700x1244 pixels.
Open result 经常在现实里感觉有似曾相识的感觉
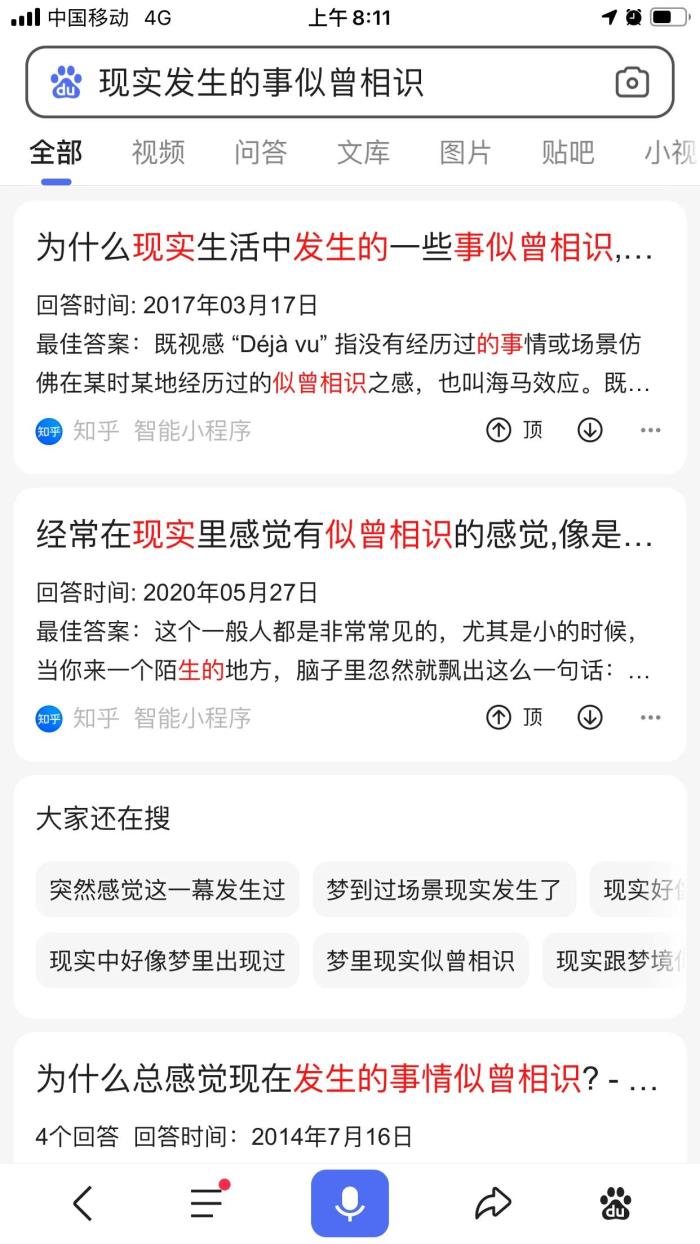click(x=345, y=535)
